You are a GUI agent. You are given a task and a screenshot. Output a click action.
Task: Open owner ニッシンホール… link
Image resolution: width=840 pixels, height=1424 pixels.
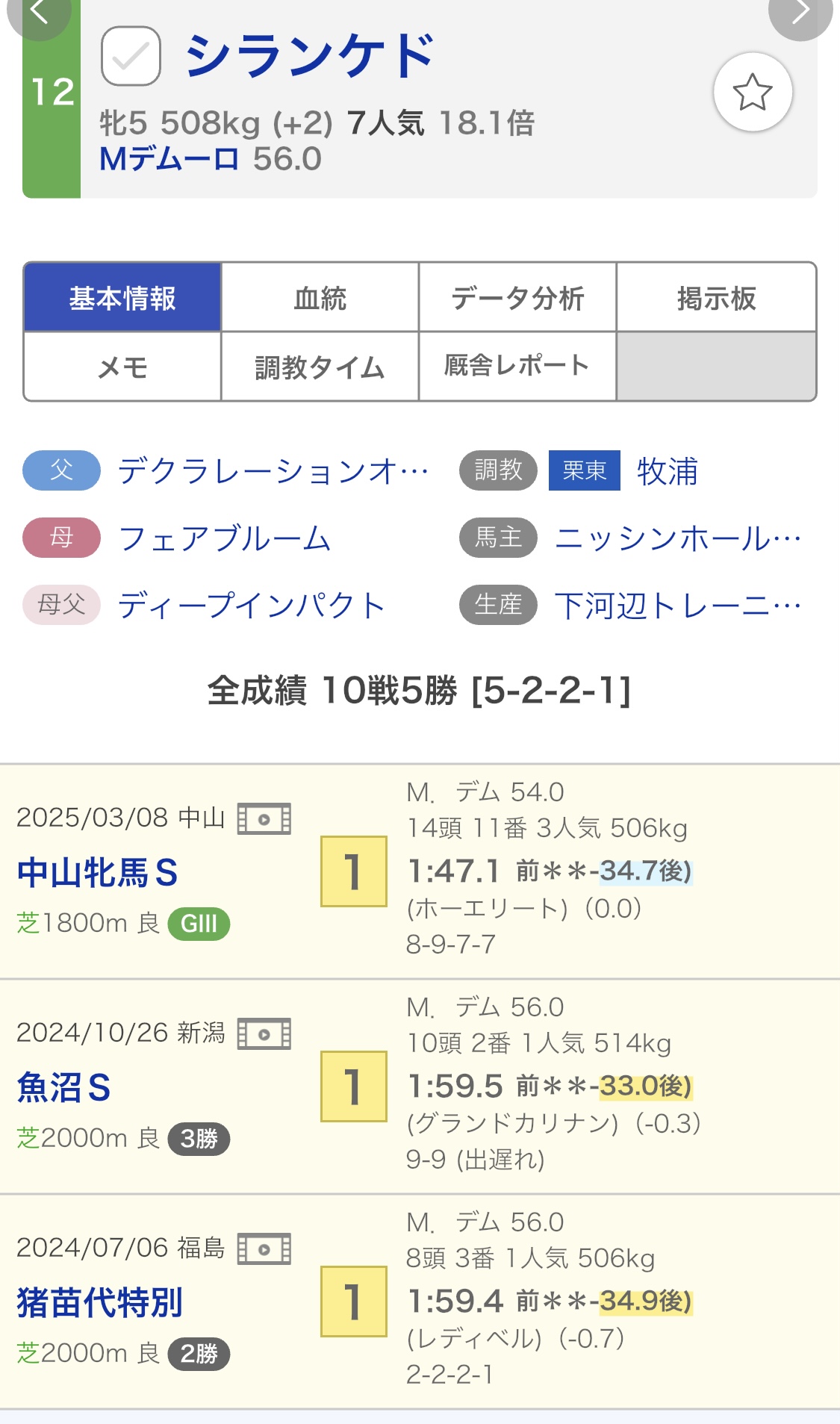(678, 538)
